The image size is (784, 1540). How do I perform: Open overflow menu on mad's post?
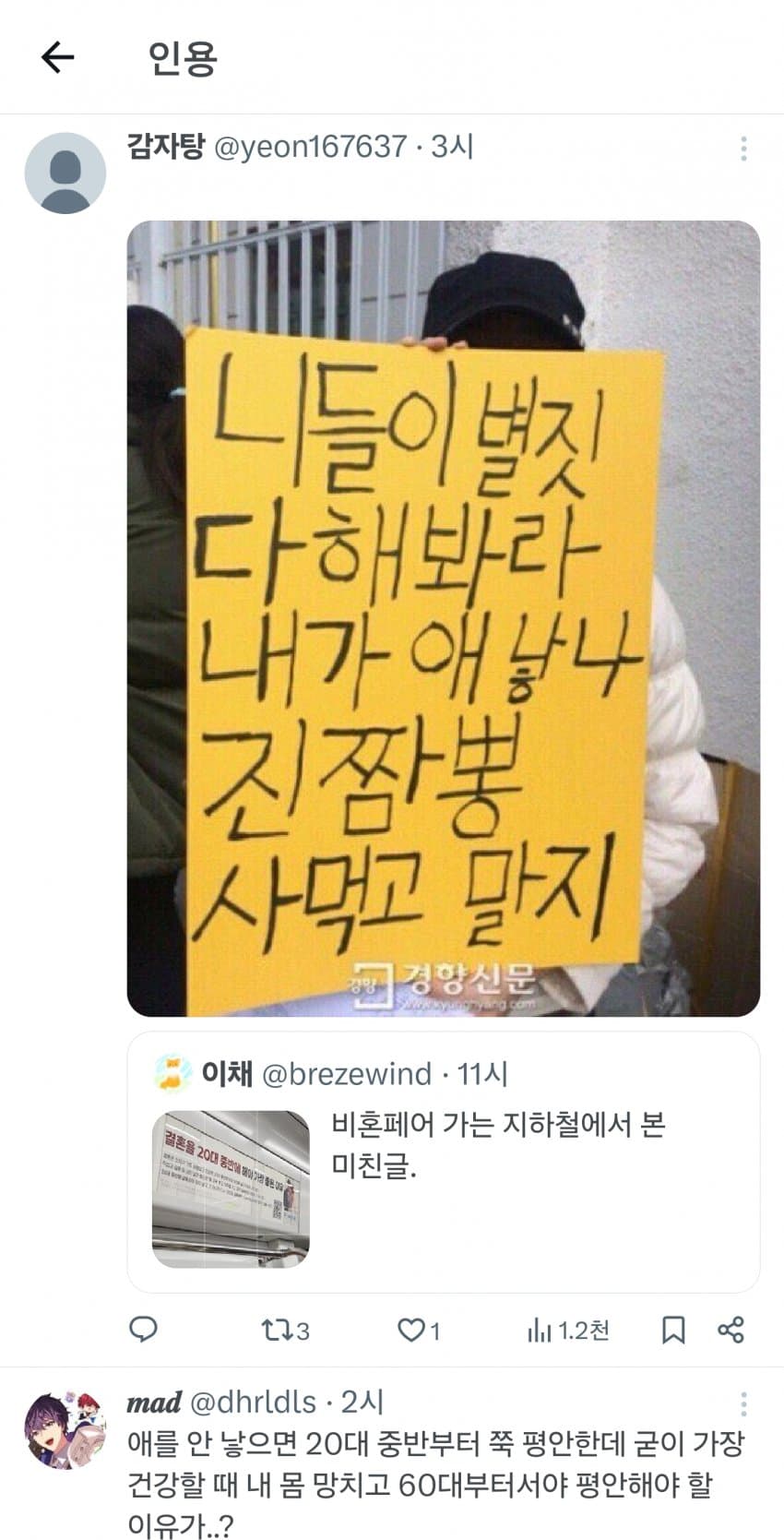743,1404
